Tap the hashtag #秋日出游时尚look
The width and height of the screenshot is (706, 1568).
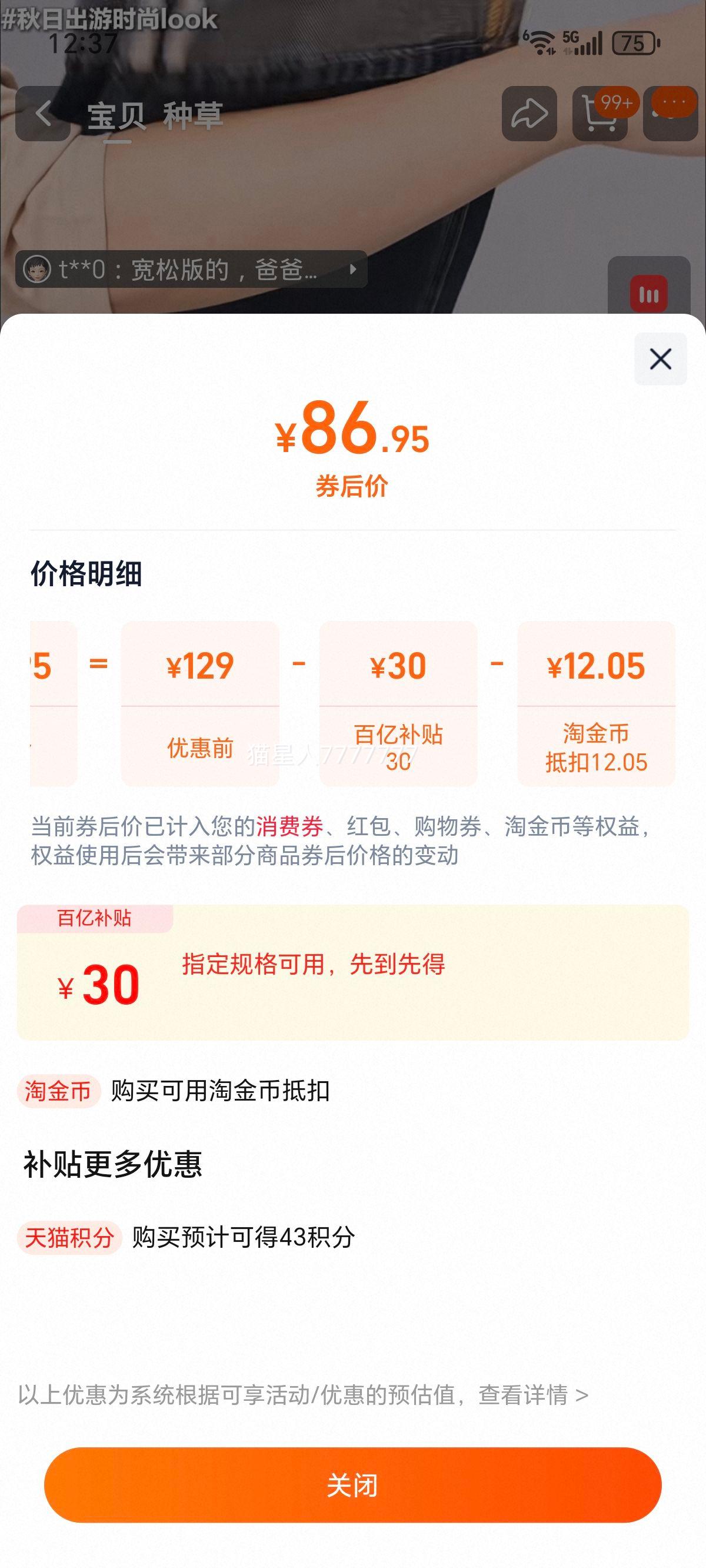tap(108, 19)
